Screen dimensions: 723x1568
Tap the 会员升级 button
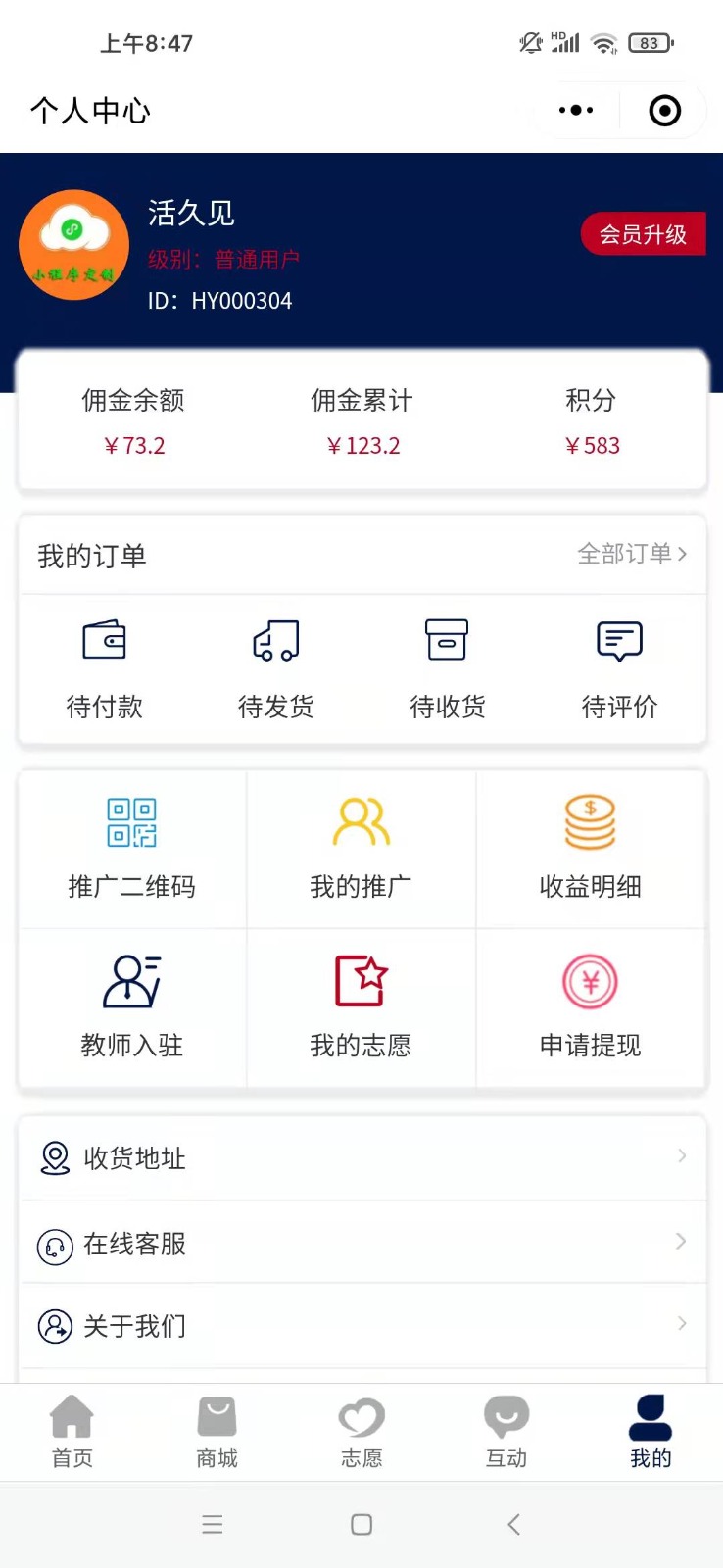[x=643, y=234]
